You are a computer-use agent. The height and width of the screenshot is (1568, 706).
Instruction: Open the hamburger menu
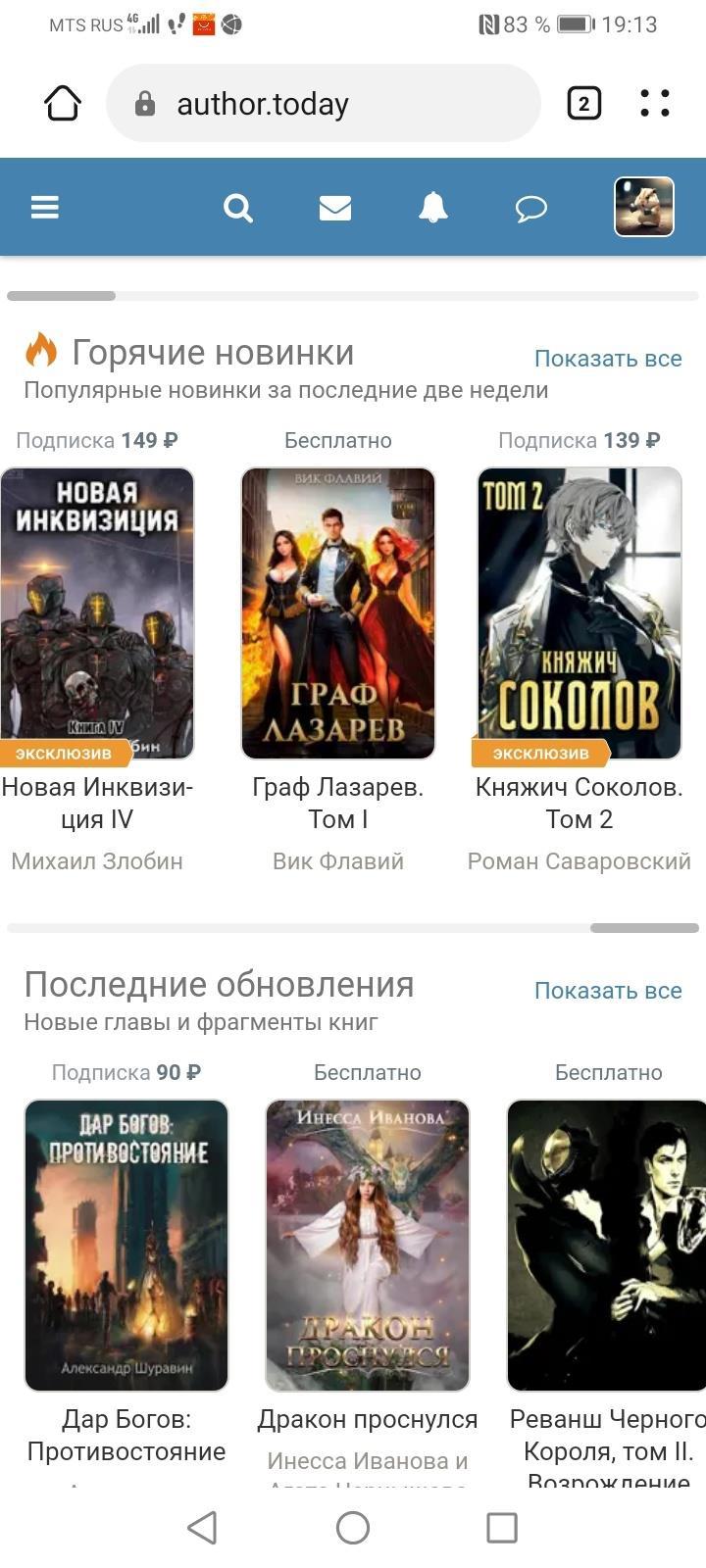(45, 207)
